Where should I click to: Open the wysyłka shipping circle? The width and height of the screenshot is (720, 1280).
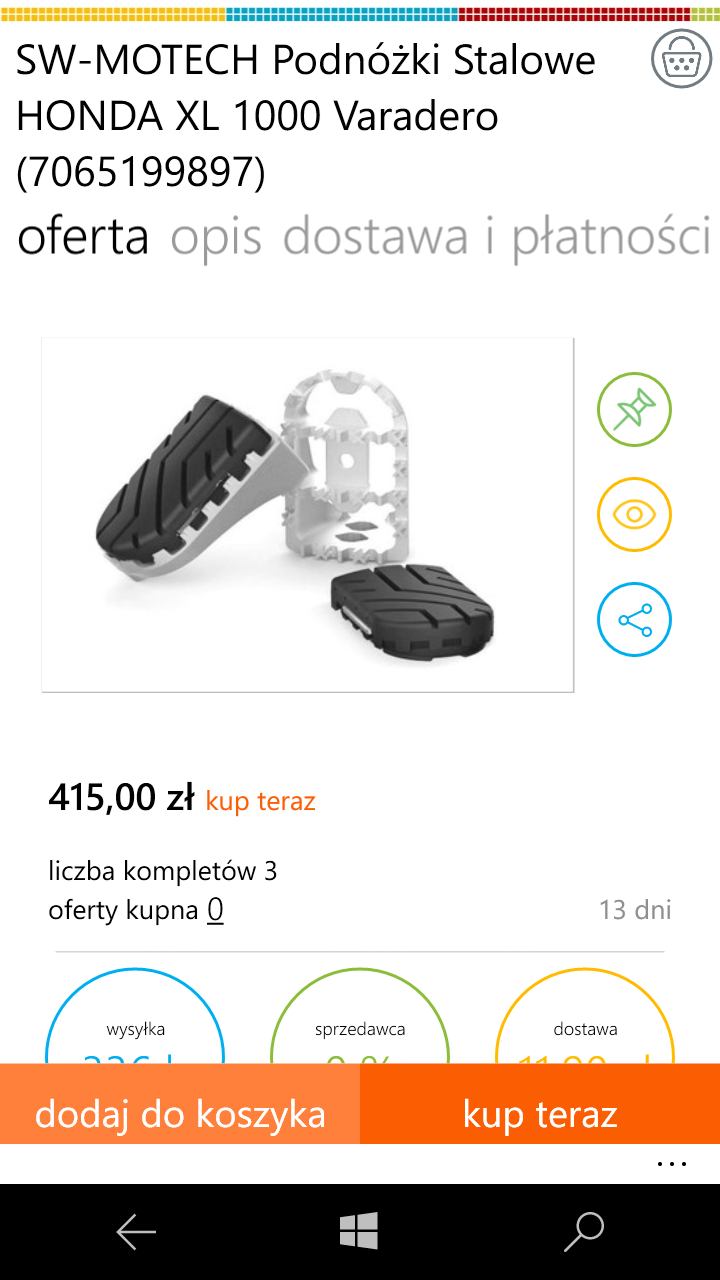point(135,1025)
